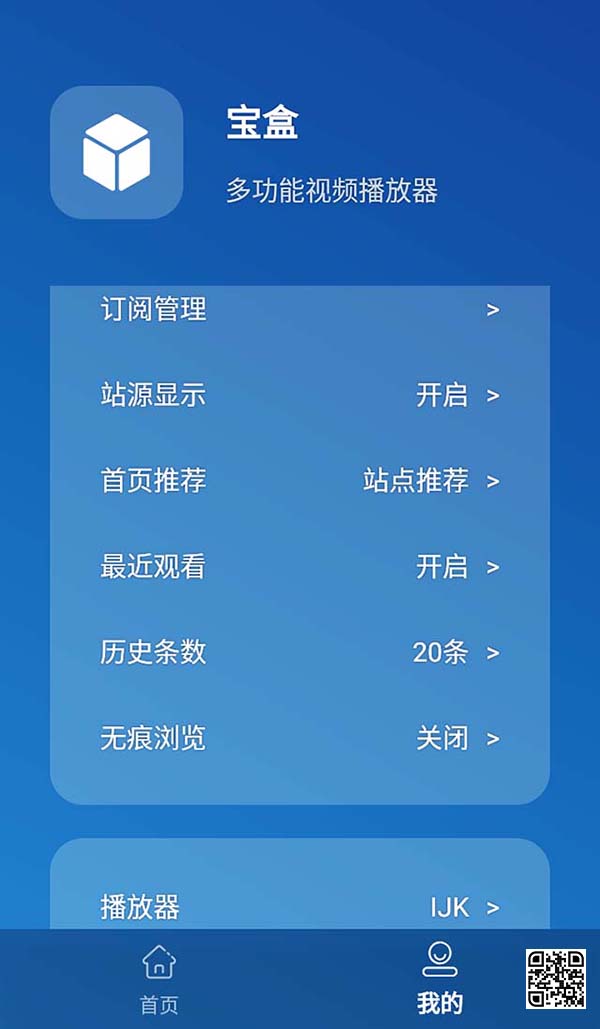
Task: Open 订阅管理 subscription management
Action: (x=300, y=310)
